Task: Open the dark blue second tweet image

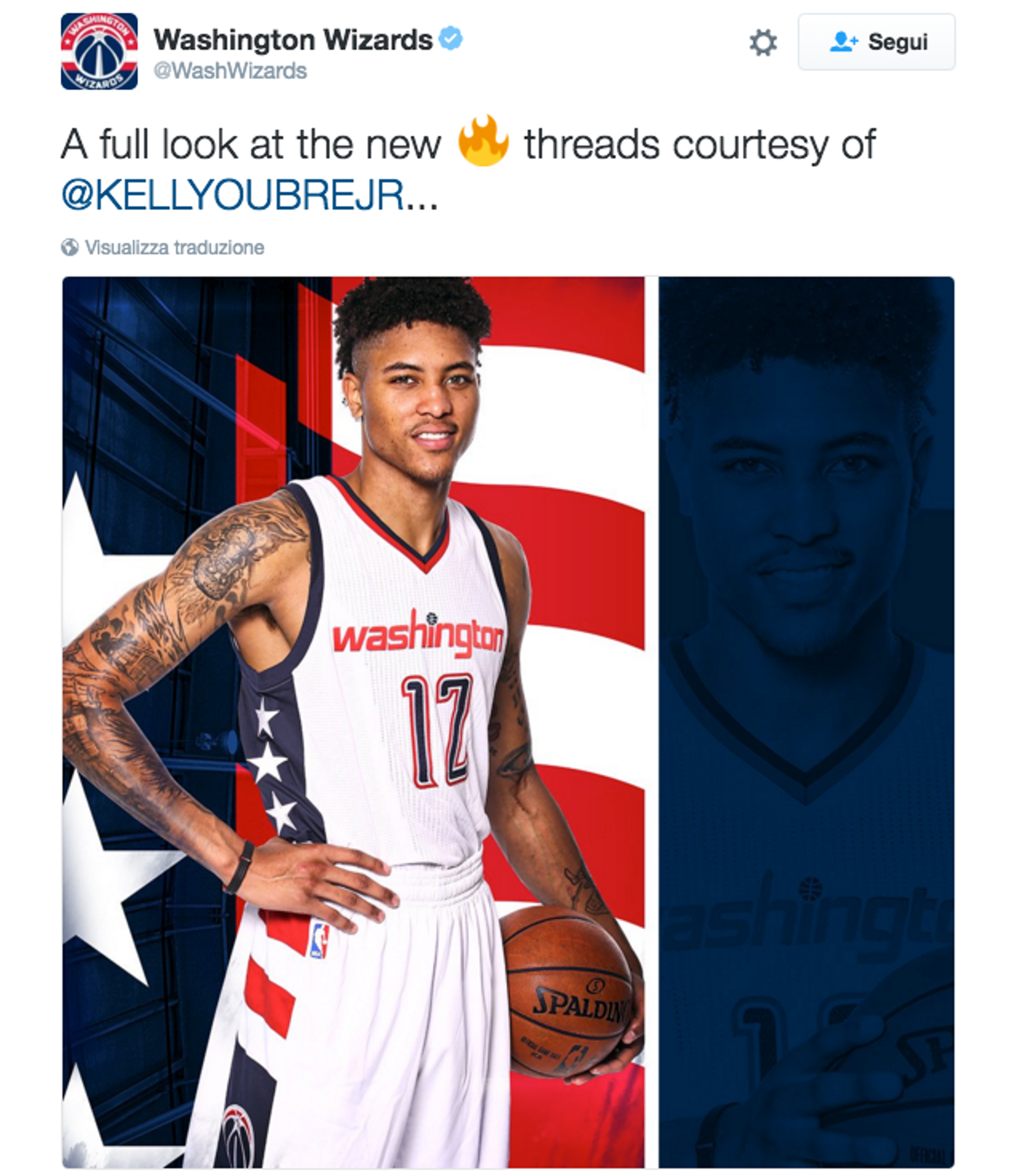Action: (805, 721)
